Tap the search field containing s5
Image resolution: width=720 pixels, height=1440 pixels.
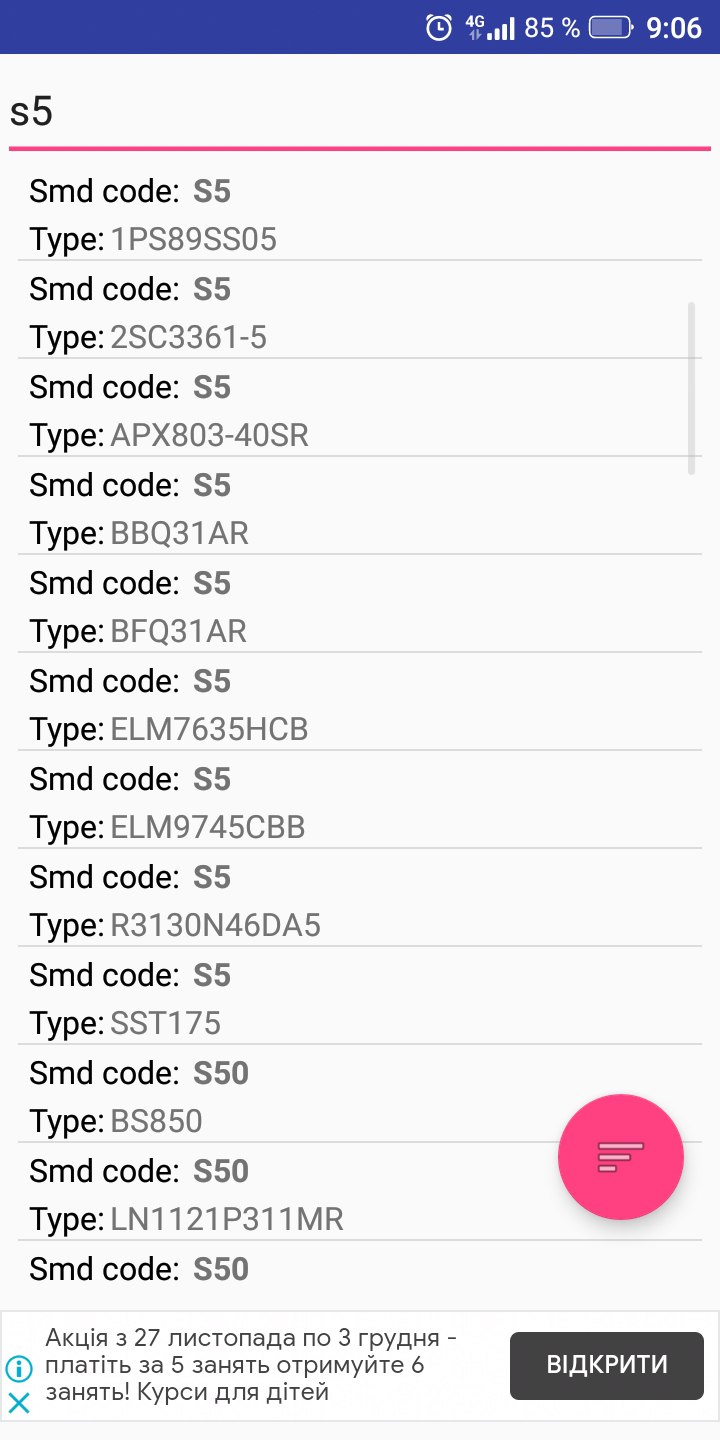tap(360, 112)
